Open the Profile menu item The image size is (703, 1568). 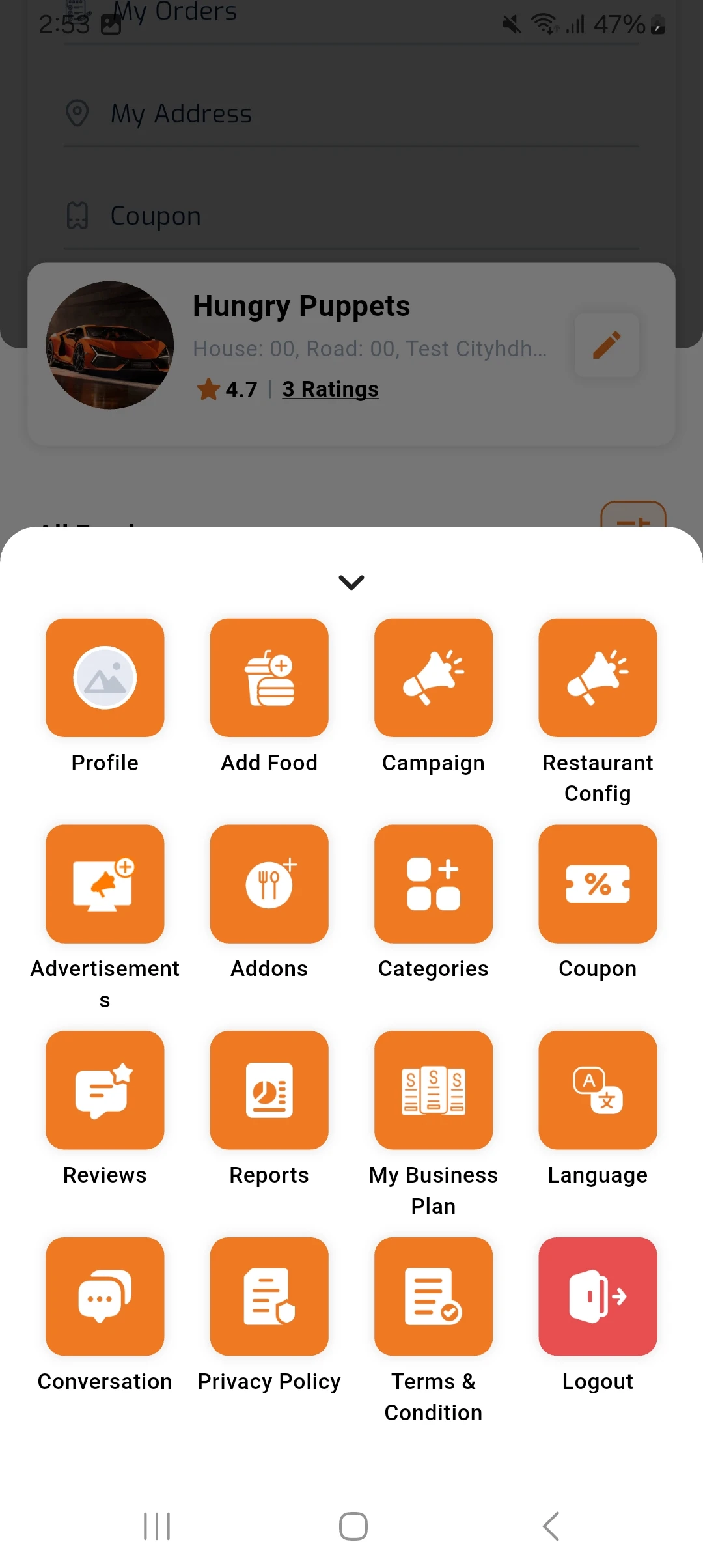[x=105, y=677]
